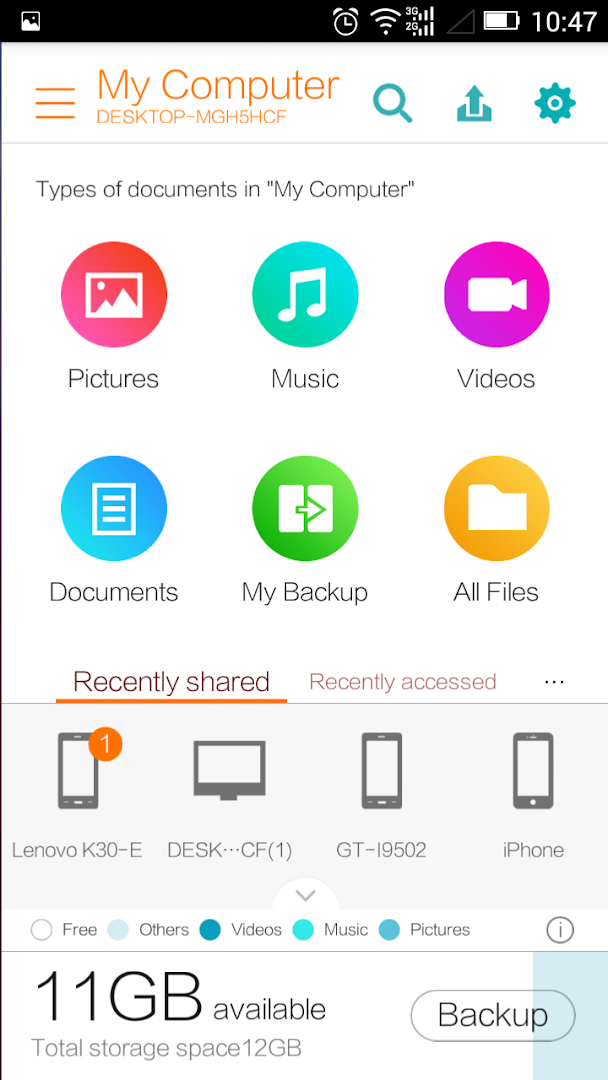The image size is (608, 1080).
Task: Open settings gear icon
Action: point(555,103)
